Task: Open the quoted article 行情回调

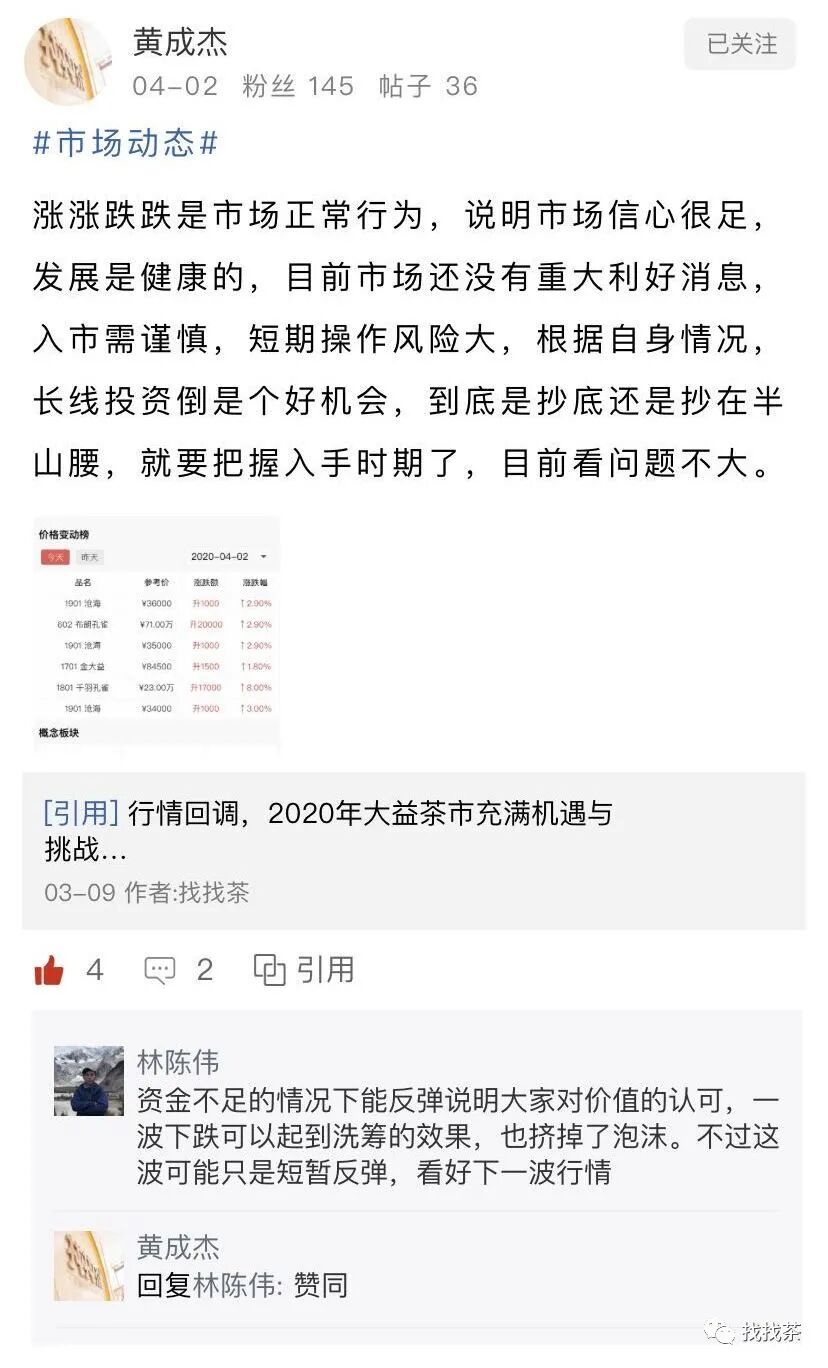Action: [x=413, y=851]
